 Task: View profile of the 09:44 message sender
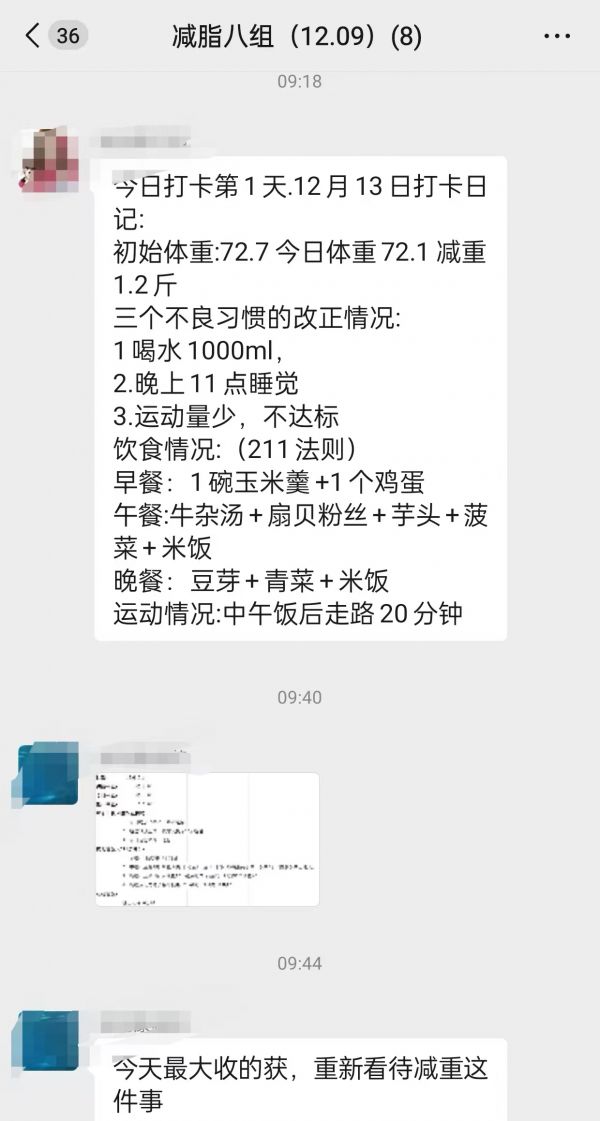tap(50, 1040)
